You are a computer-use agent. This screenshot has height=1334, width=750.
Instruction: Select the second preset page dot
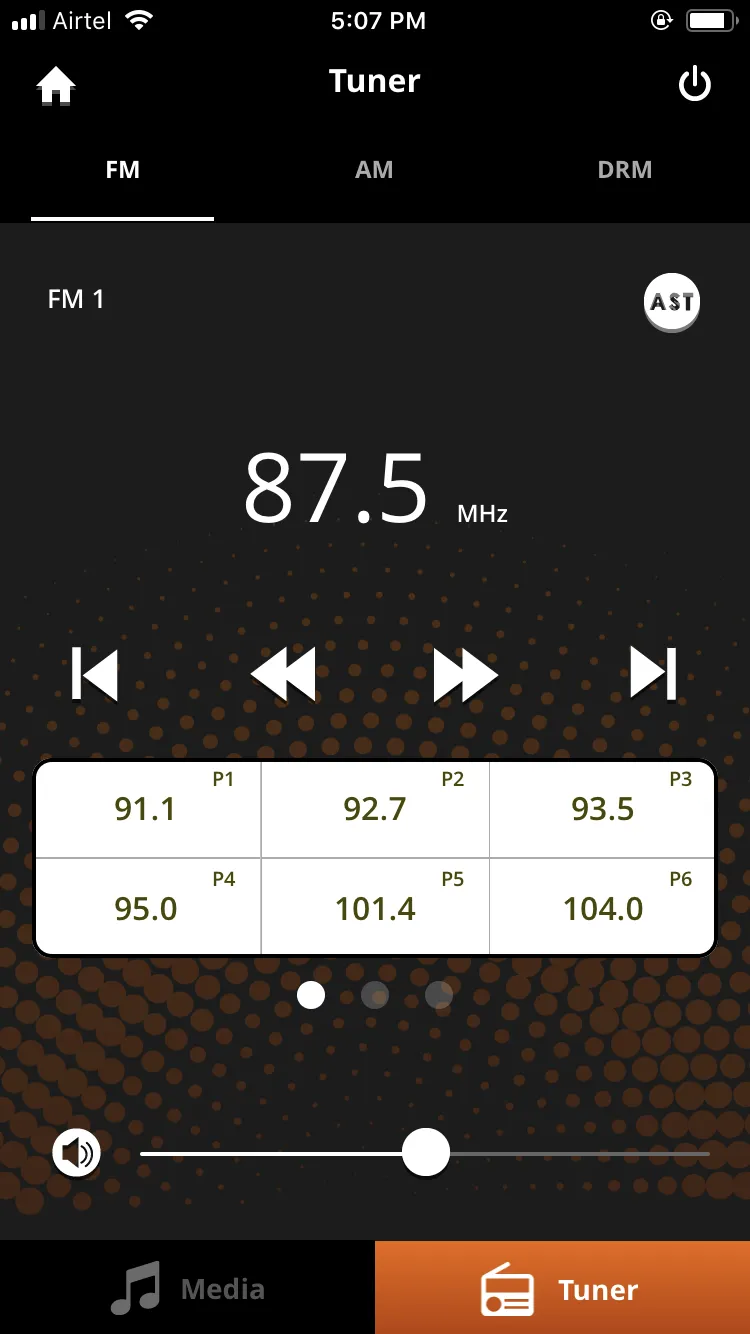375,995
